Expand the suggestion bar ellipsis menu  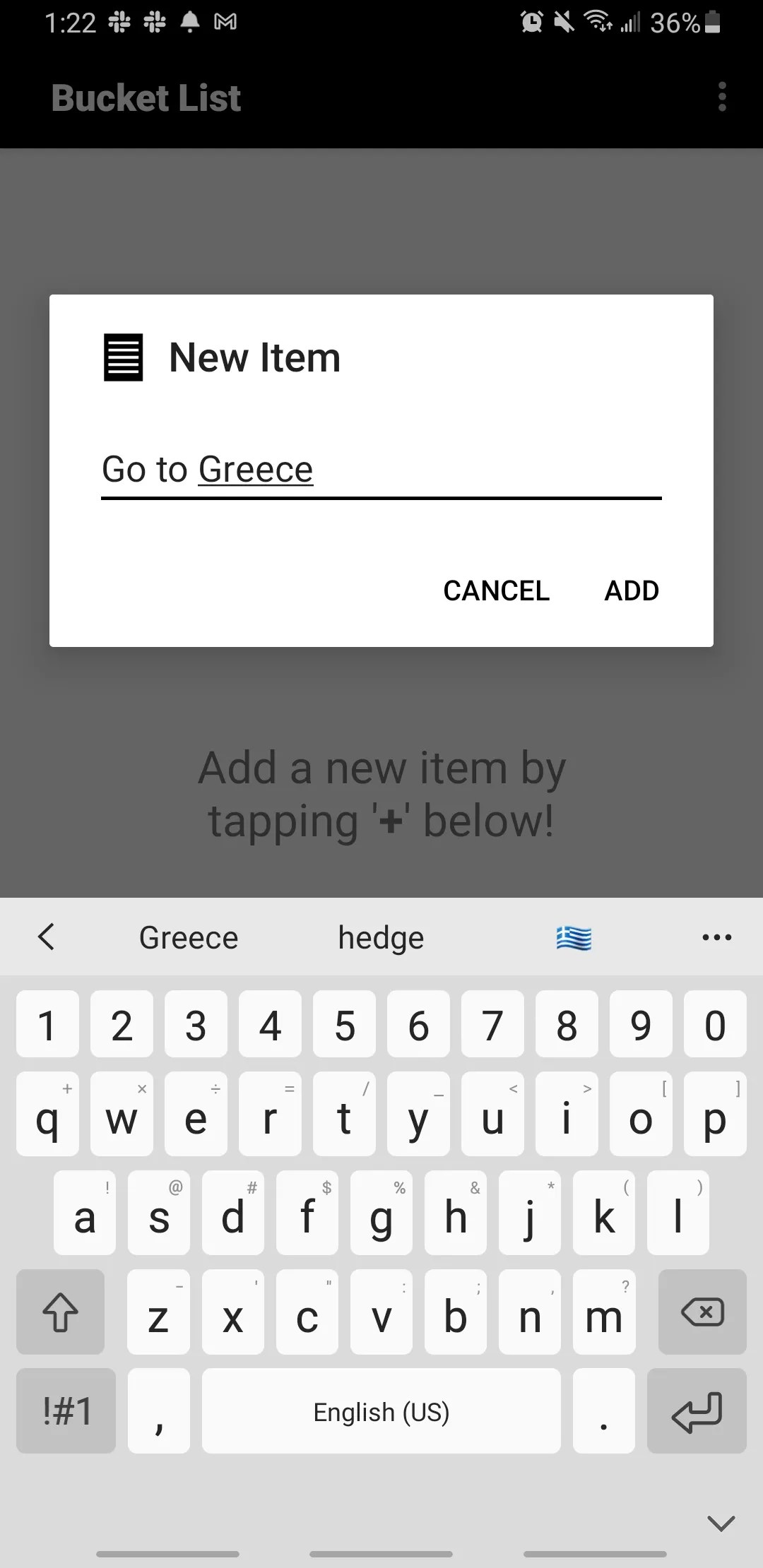click(716, 937)
